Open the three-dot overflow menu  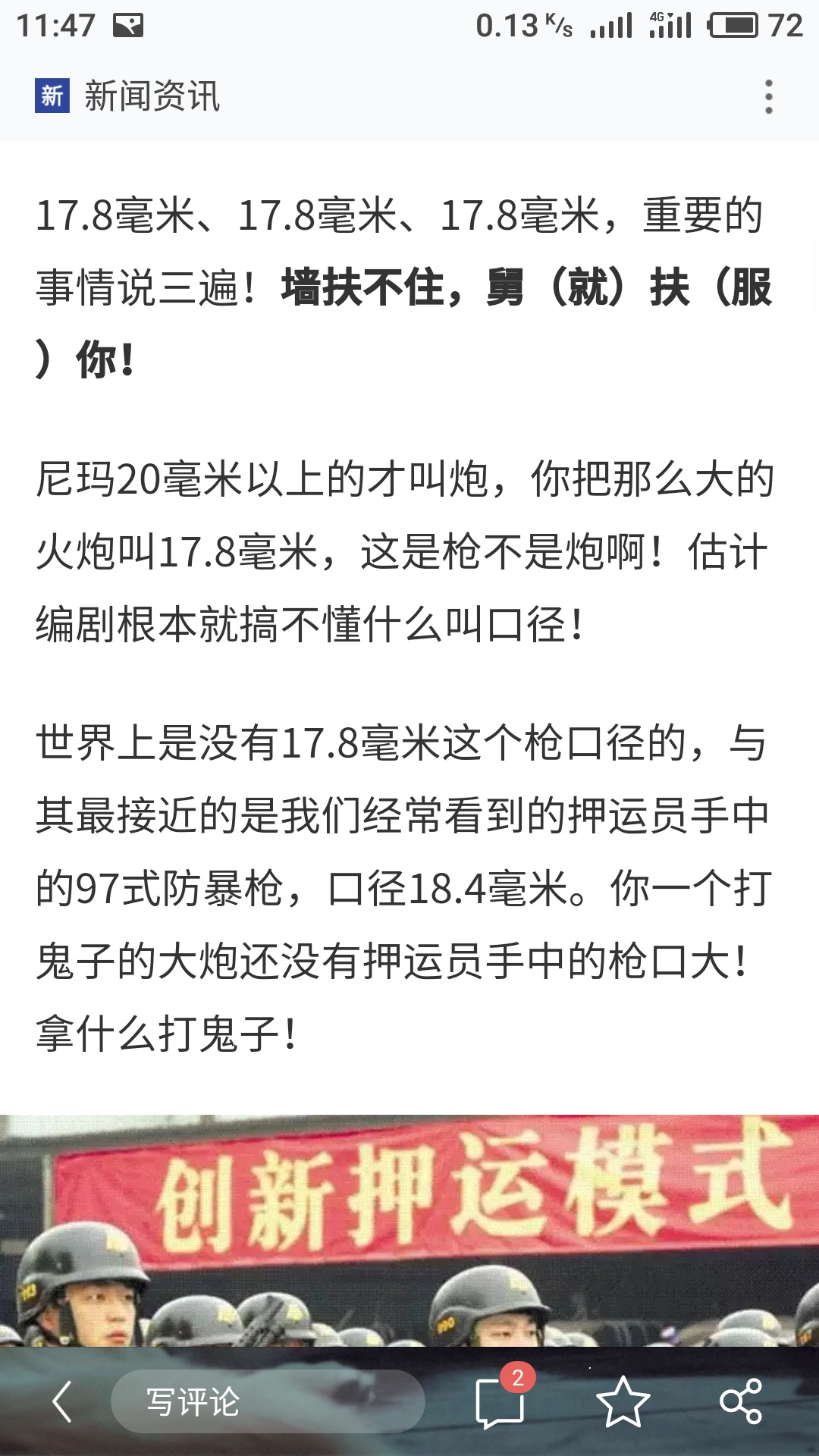click(768, 97)
